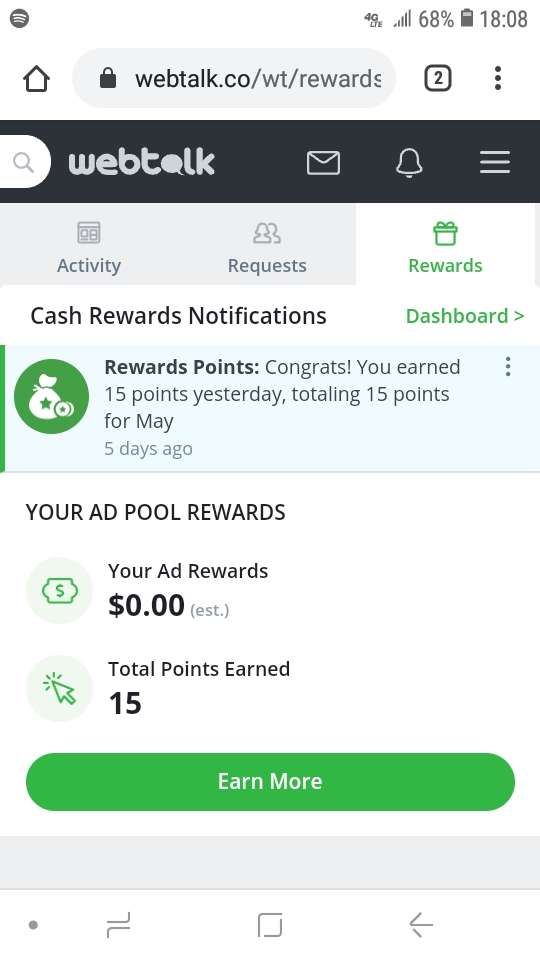
Task: Open the notifications bell
Action: (409, 163)
